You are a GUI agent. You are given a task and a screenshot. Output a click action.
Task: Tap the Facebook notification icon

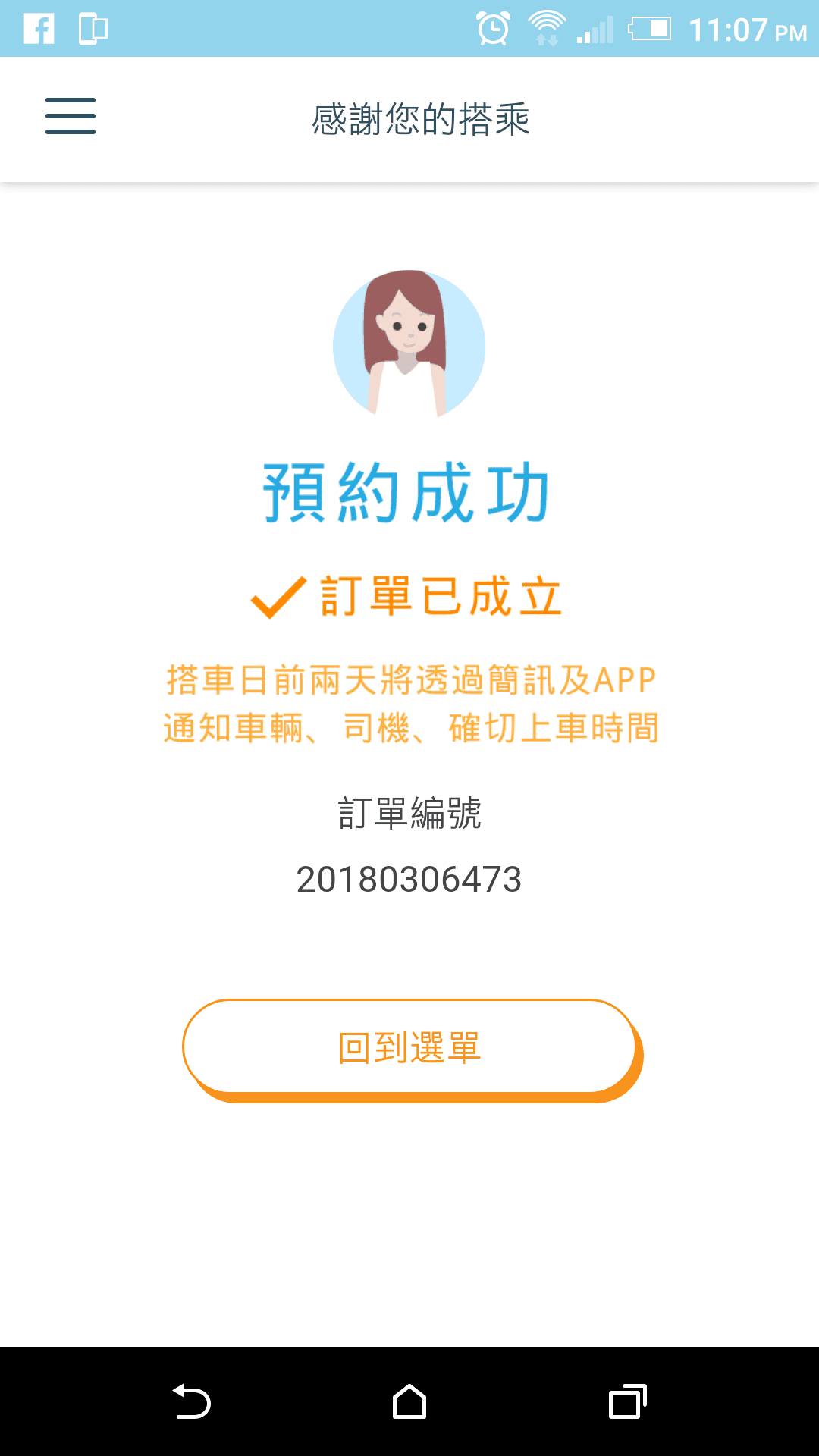[x=39, y=29]
